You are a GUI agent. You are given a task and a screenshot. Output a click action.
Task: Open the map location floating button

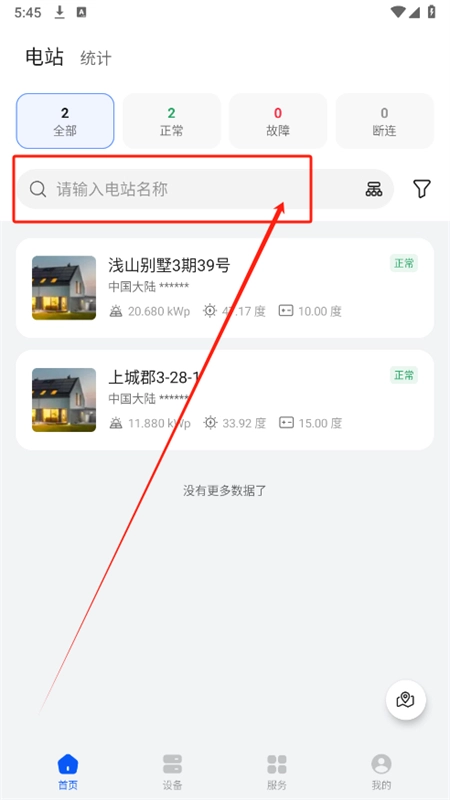point(406,699)
